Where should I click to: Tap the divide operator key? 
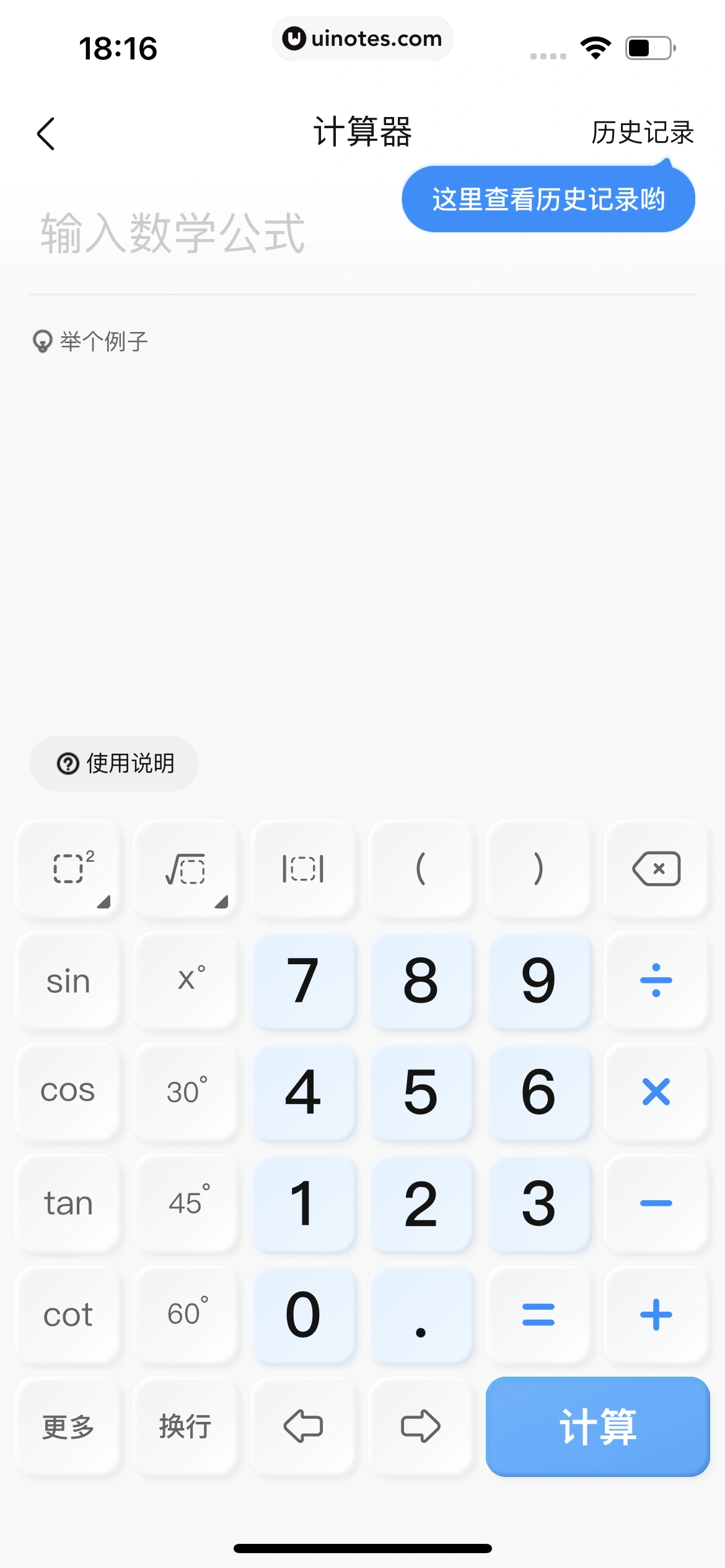point(656,981)
